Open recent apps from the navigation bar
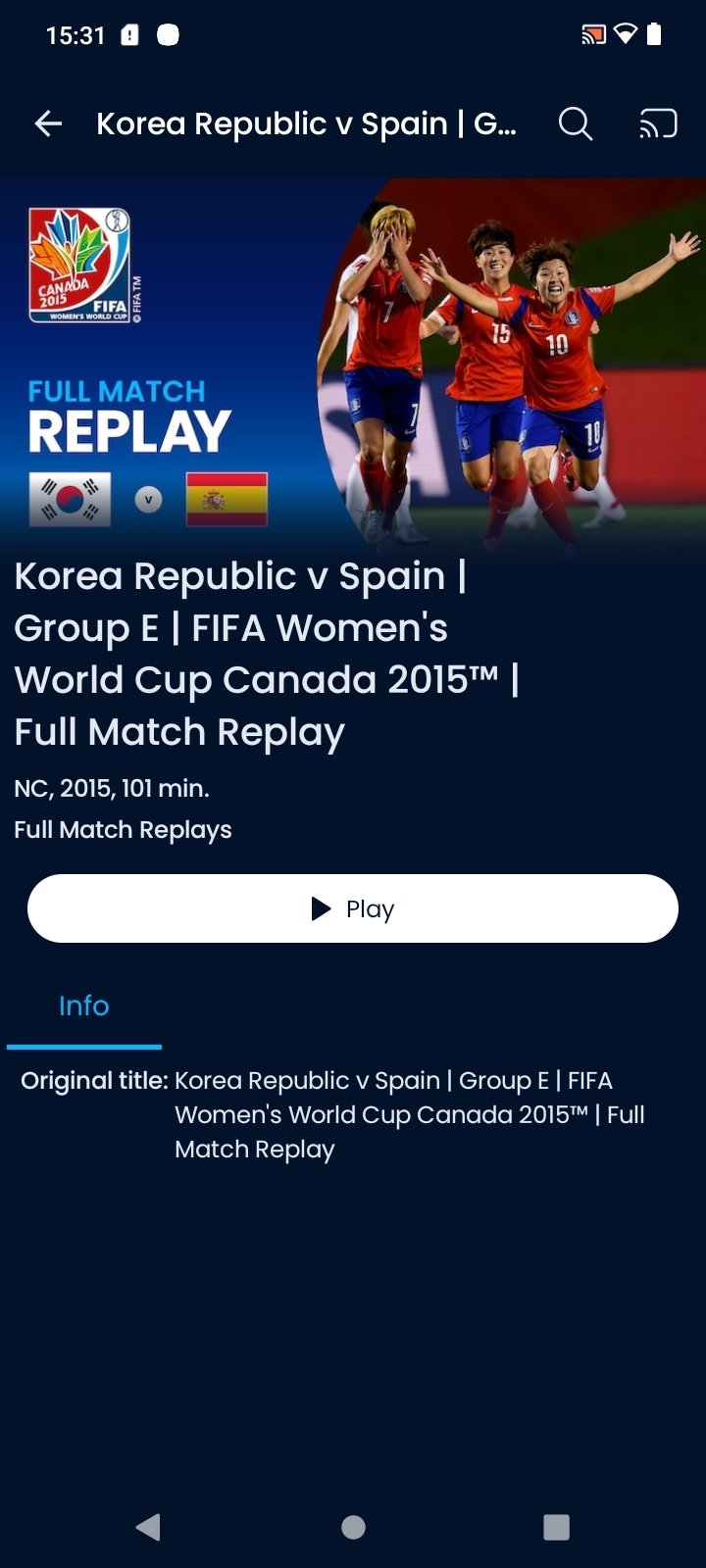Screen dimensions: 706x1568 [x=556, y=1526]
